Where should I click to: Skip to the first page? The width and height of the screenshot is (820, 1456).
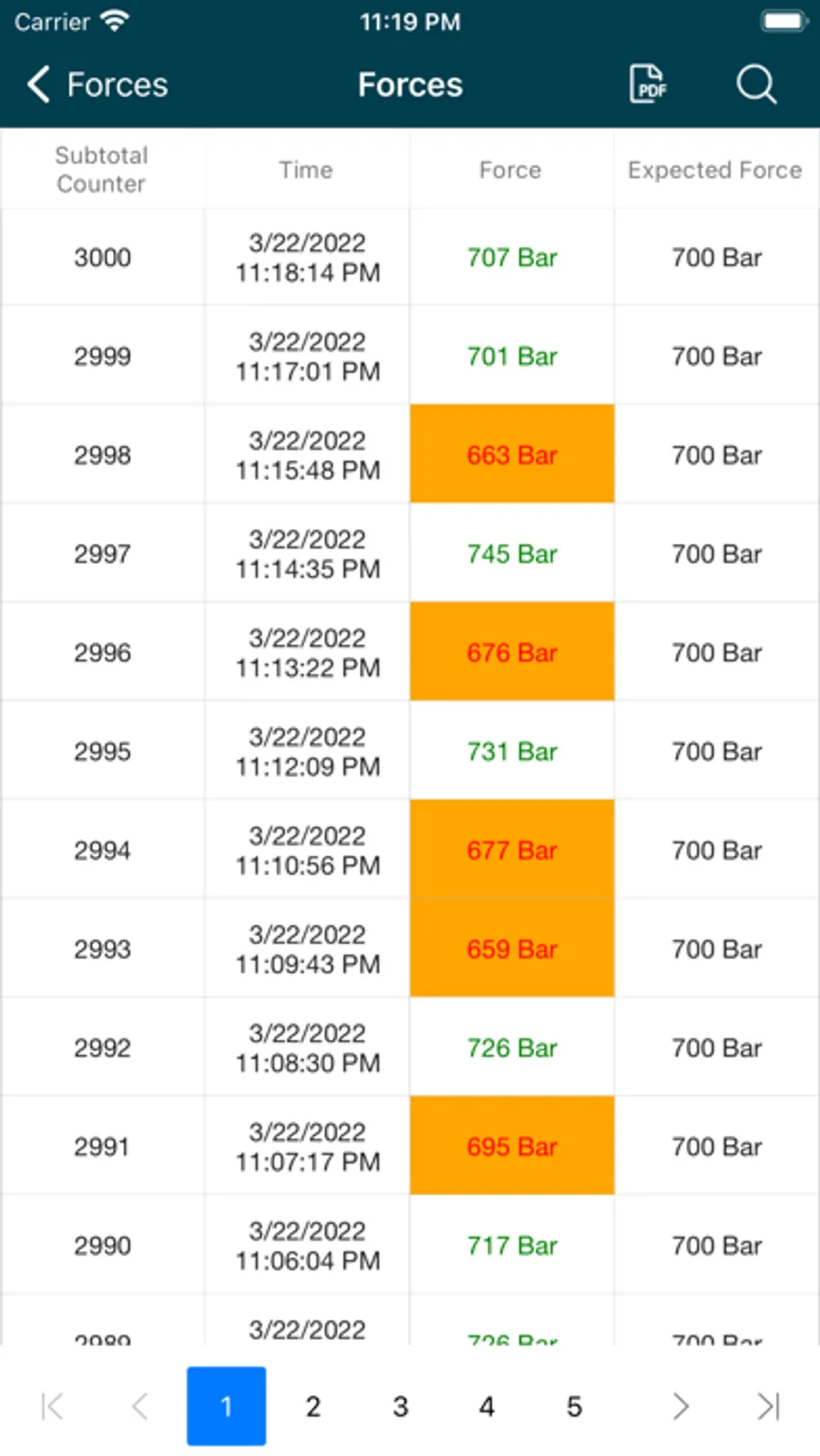53,1406
